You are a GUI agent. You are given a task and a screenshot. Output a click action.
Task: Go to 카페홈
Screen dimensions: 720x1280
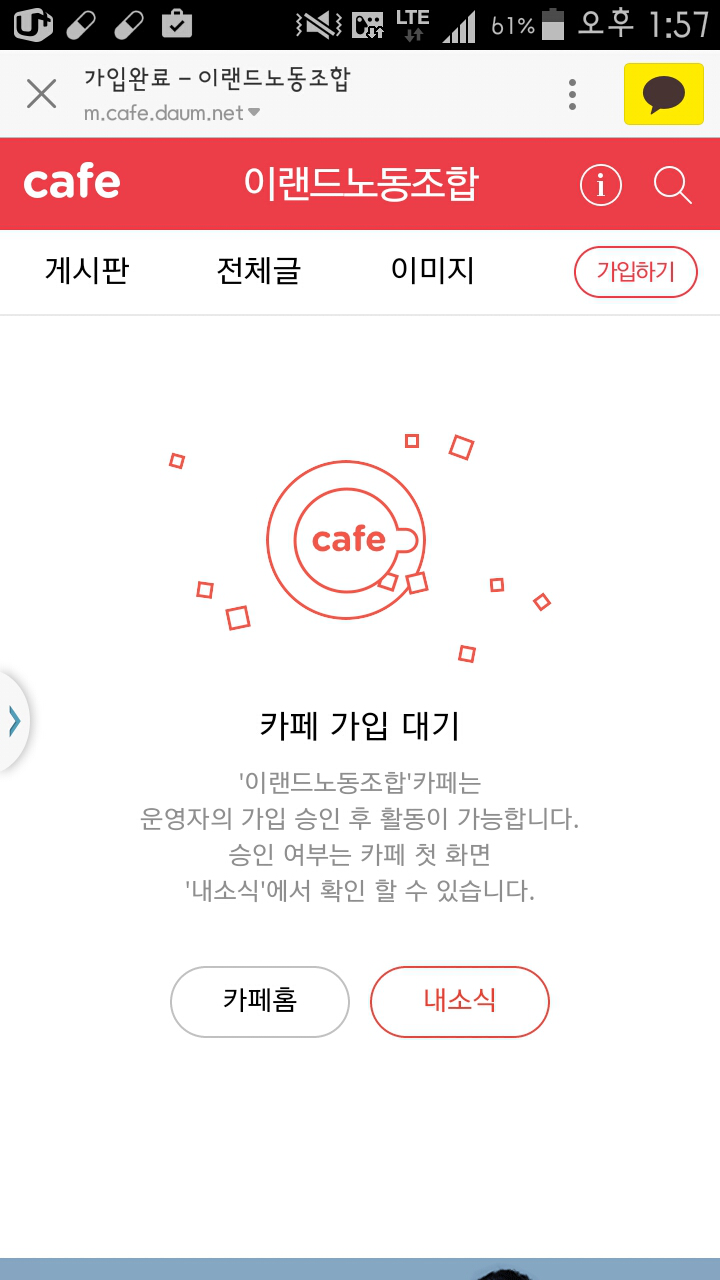(260, 1001)
